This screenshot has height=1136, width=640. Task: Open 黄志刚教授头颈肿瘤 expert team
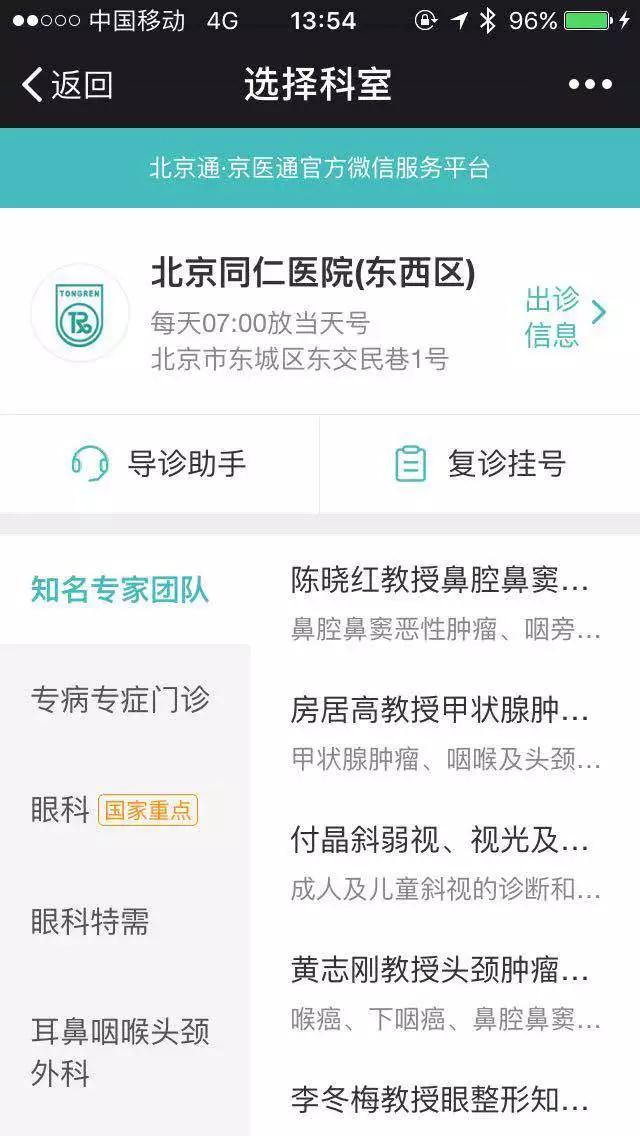pyautogui.click(x=445, y=991)
